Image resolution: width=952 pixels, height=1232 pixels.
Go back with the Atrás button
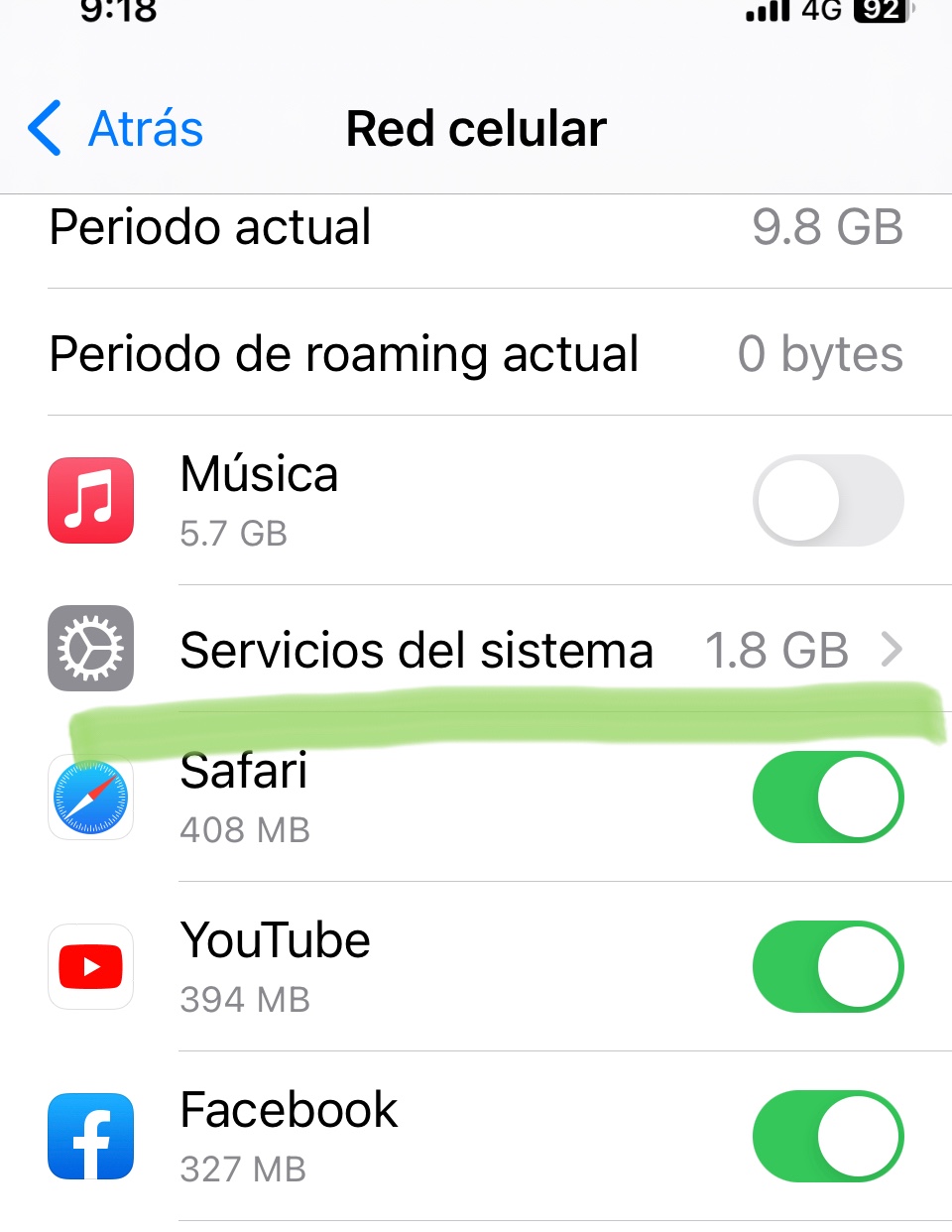115,129
